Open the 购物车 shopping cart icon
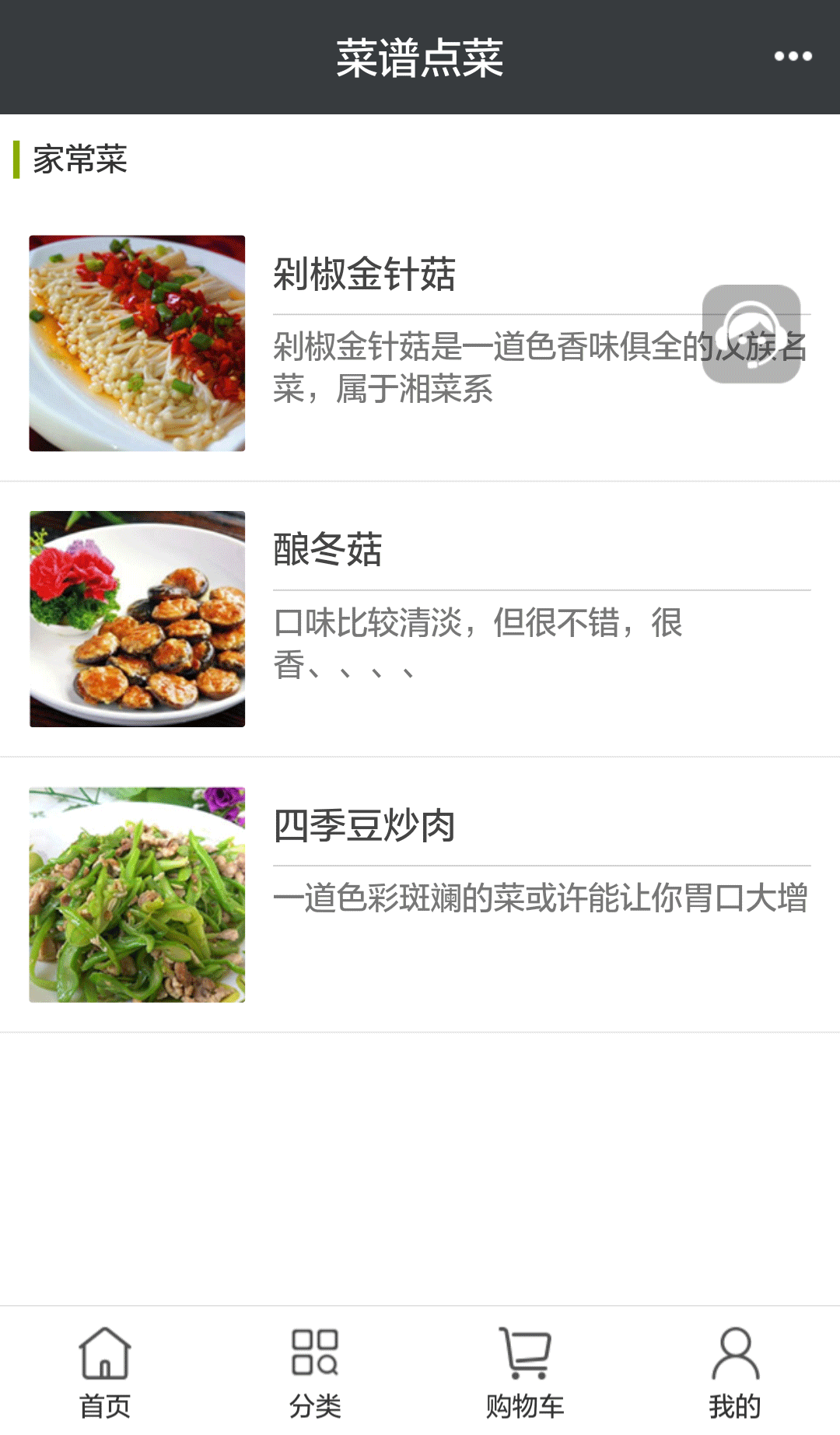 click(x=524, y=1348)
